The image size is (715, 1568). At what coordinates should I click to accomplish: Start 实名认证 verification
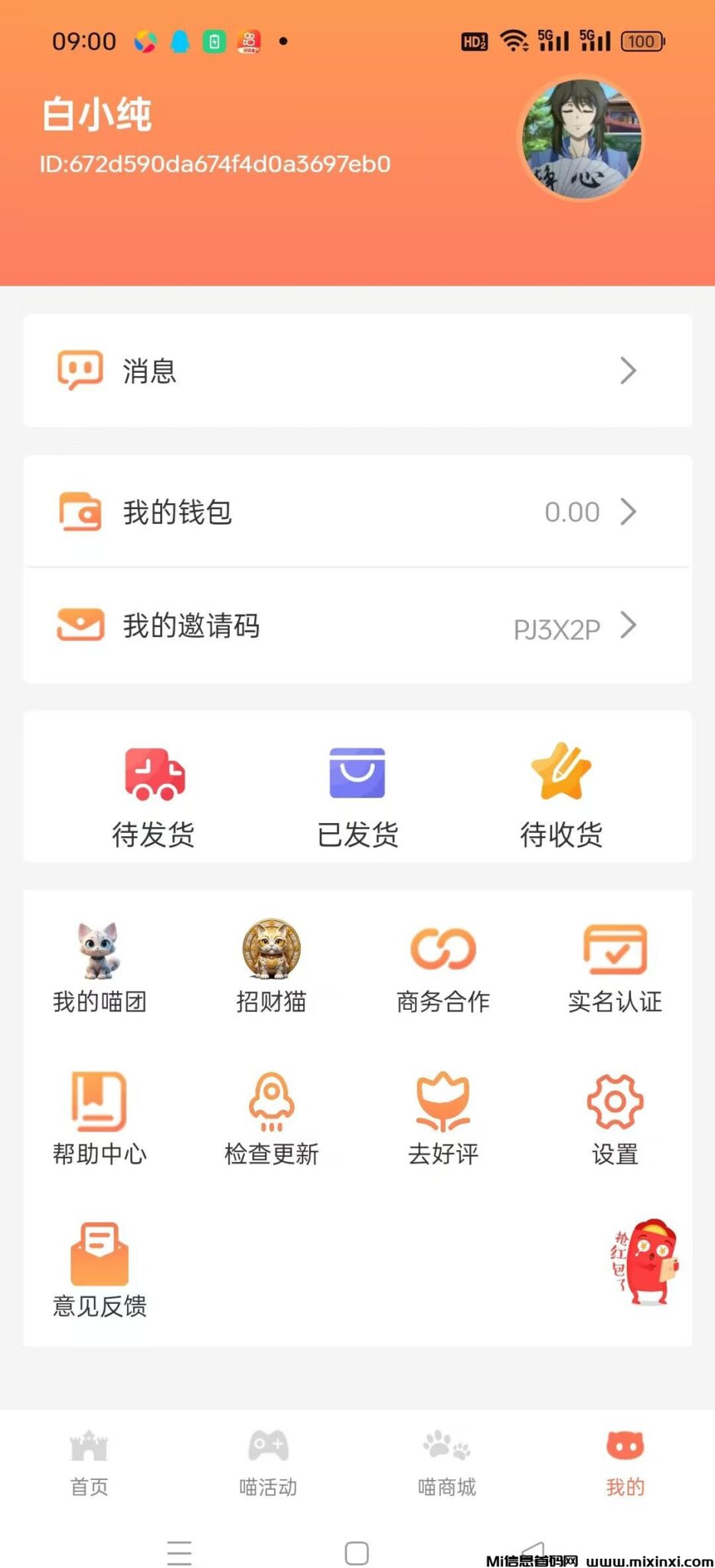click(x=615, y=968)
